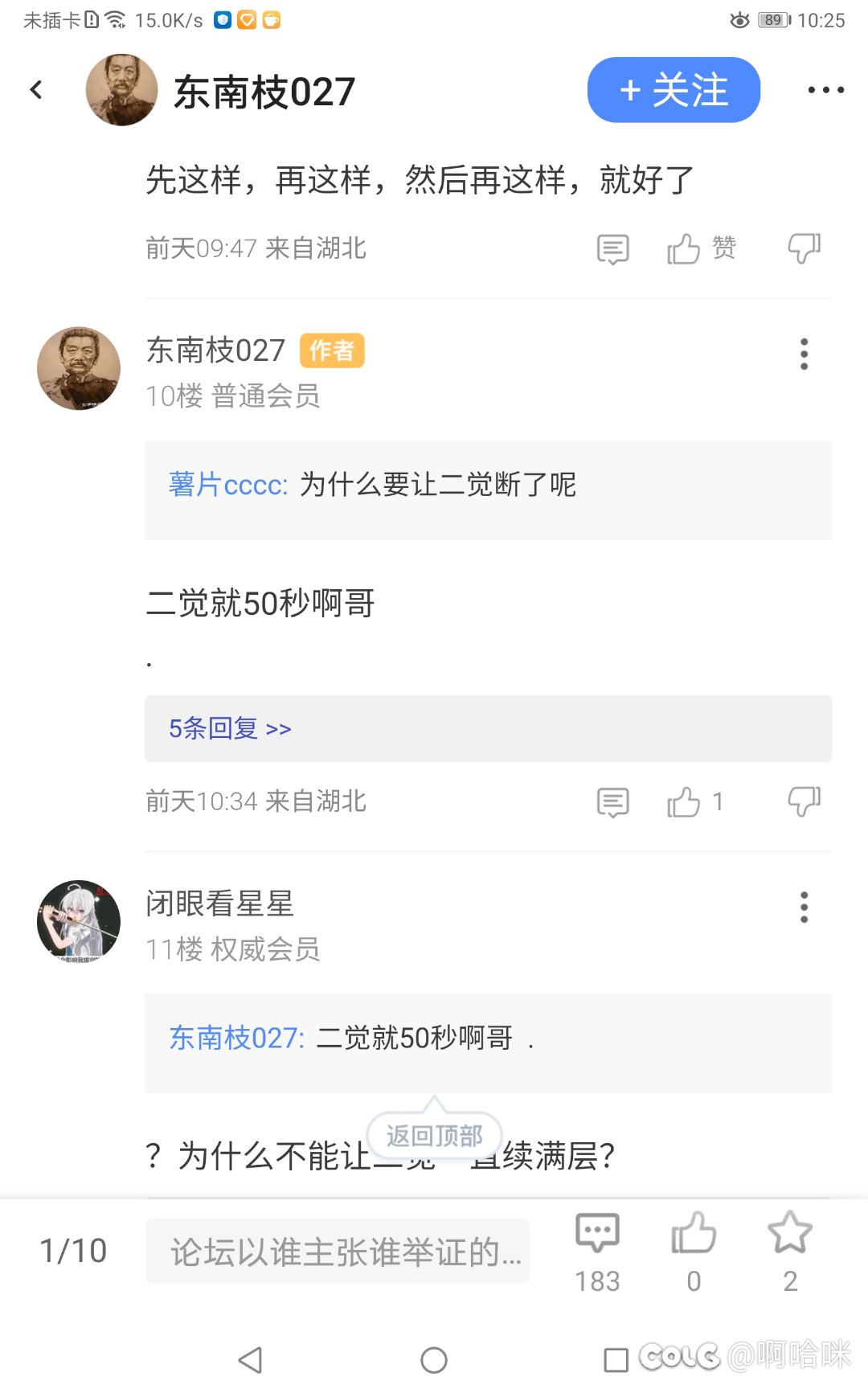The height and width of the screenshot is (1389, 868).
Task: View all 183 comments
Action: 597,1251
